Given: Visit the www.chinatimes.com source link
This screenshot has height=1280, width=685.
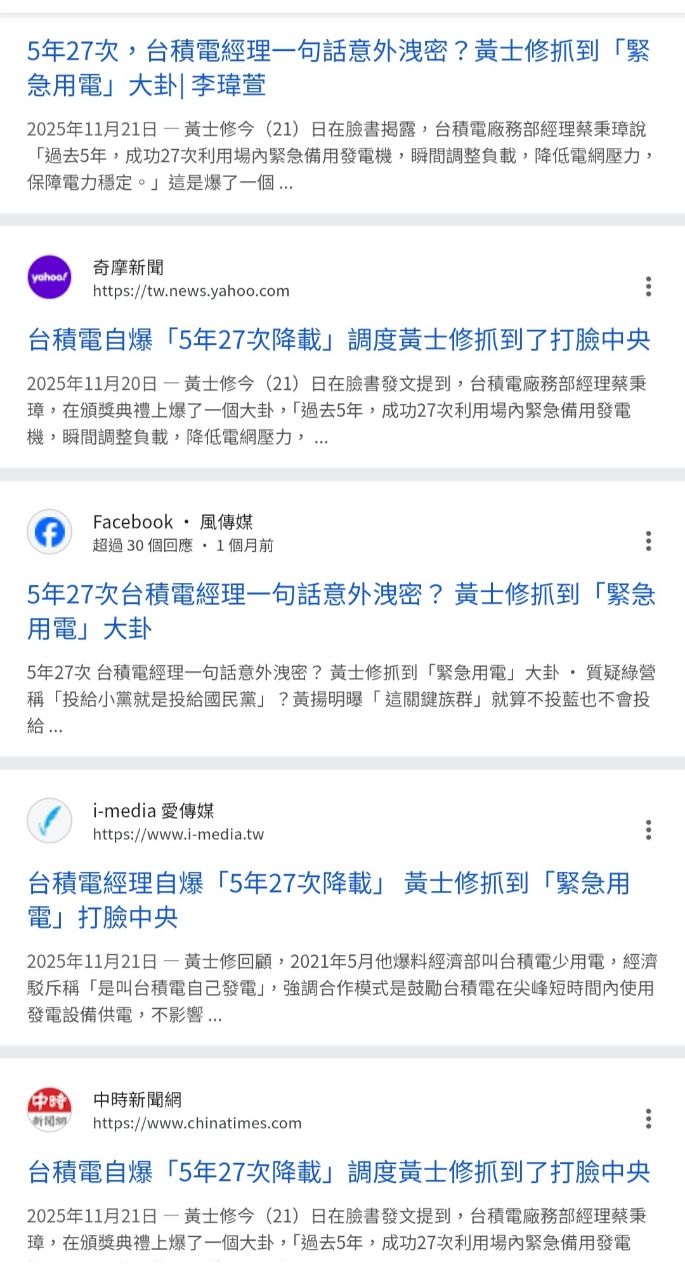Looking at the screenshot, I should coord(197,1123).
